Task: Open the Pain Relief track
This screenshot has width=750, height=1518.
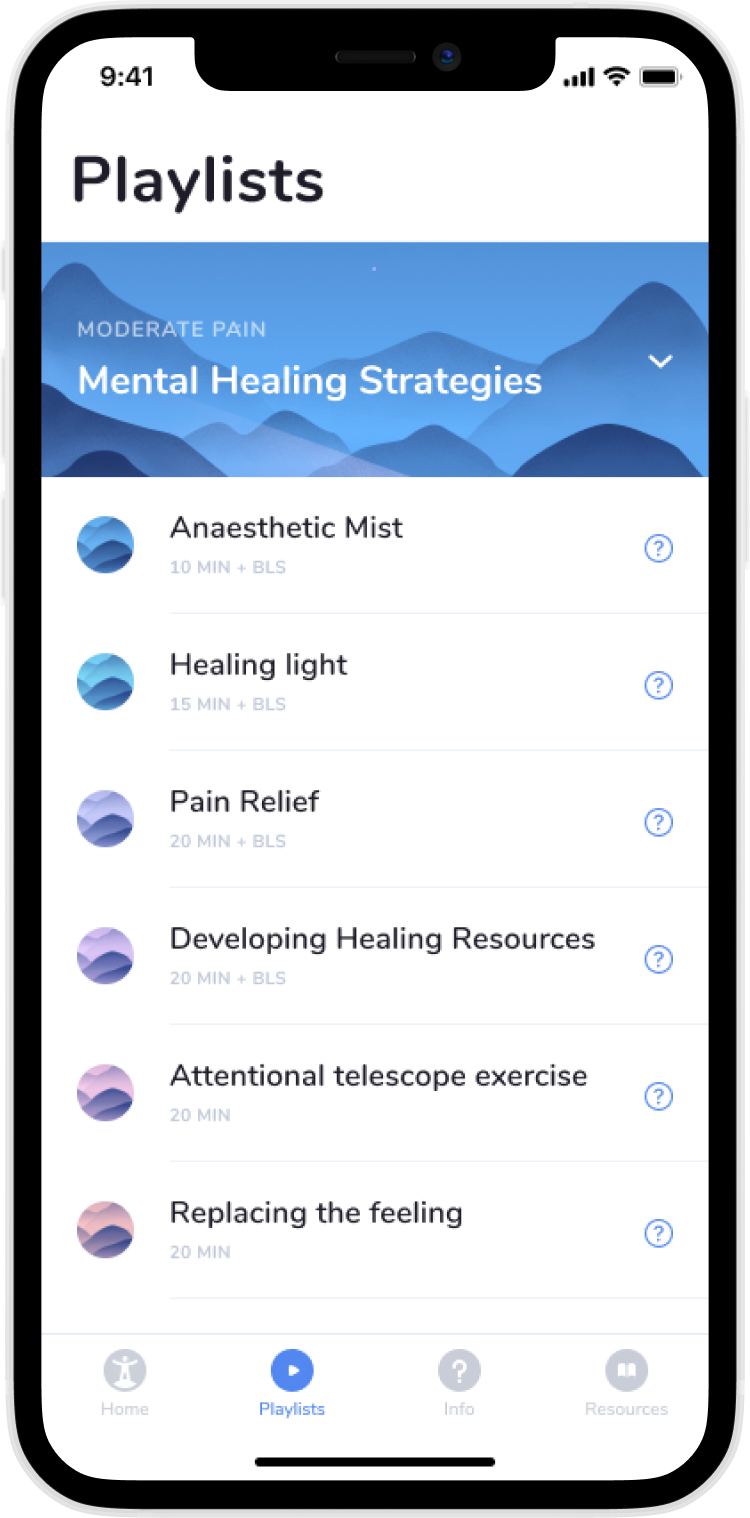Action: click(245, 802)
